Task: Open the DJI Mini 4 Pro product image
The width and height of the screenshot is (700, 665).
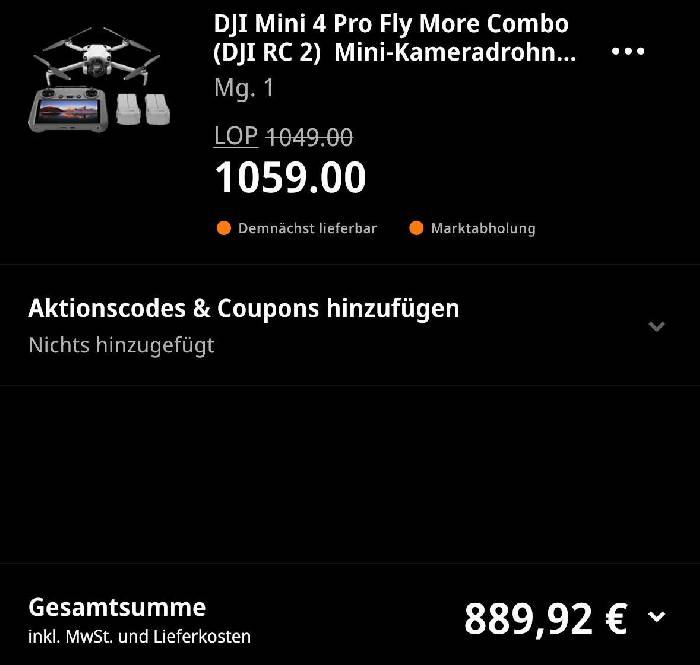Action: [x=101, y=85]
